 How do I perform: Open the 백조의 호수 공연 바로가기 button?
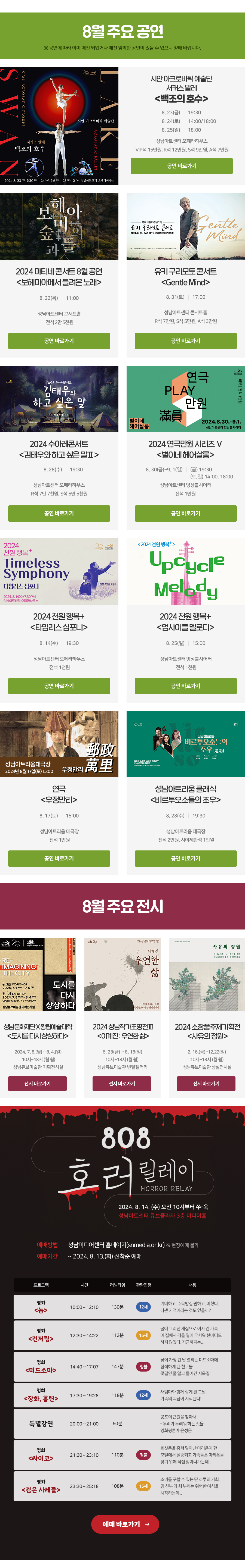click(181, 165)
